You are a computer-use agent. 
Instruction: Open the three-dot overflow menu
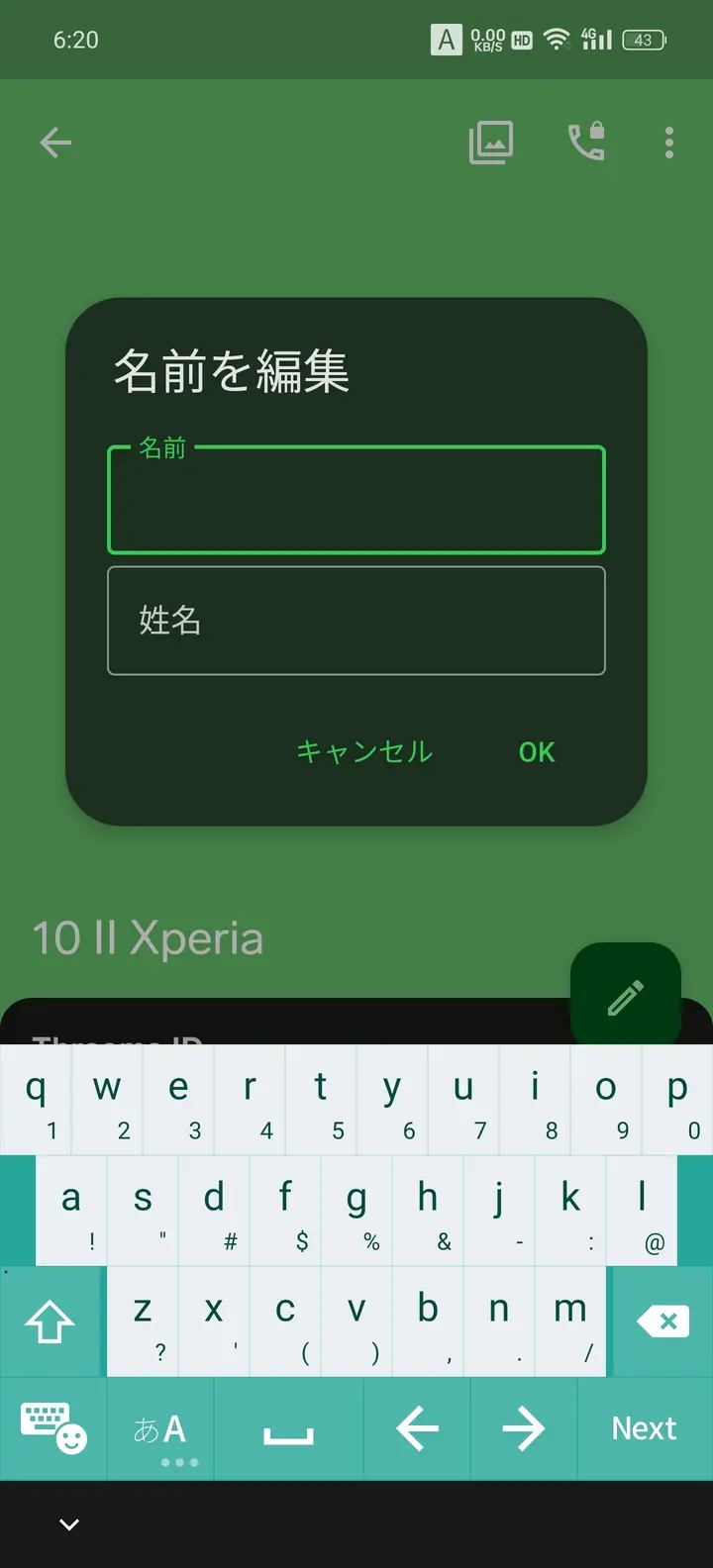point(668,142)
